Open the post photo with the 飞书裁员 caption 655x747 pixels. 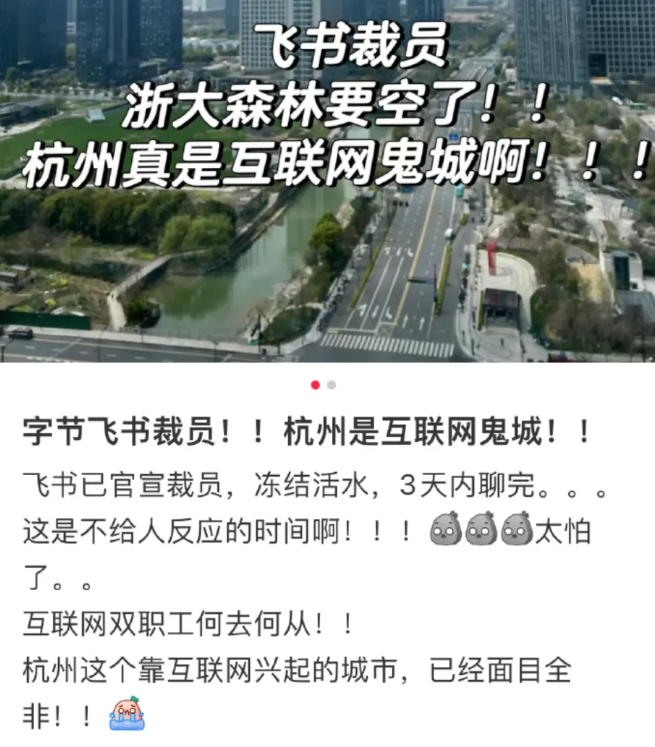(x=327, y=181)
